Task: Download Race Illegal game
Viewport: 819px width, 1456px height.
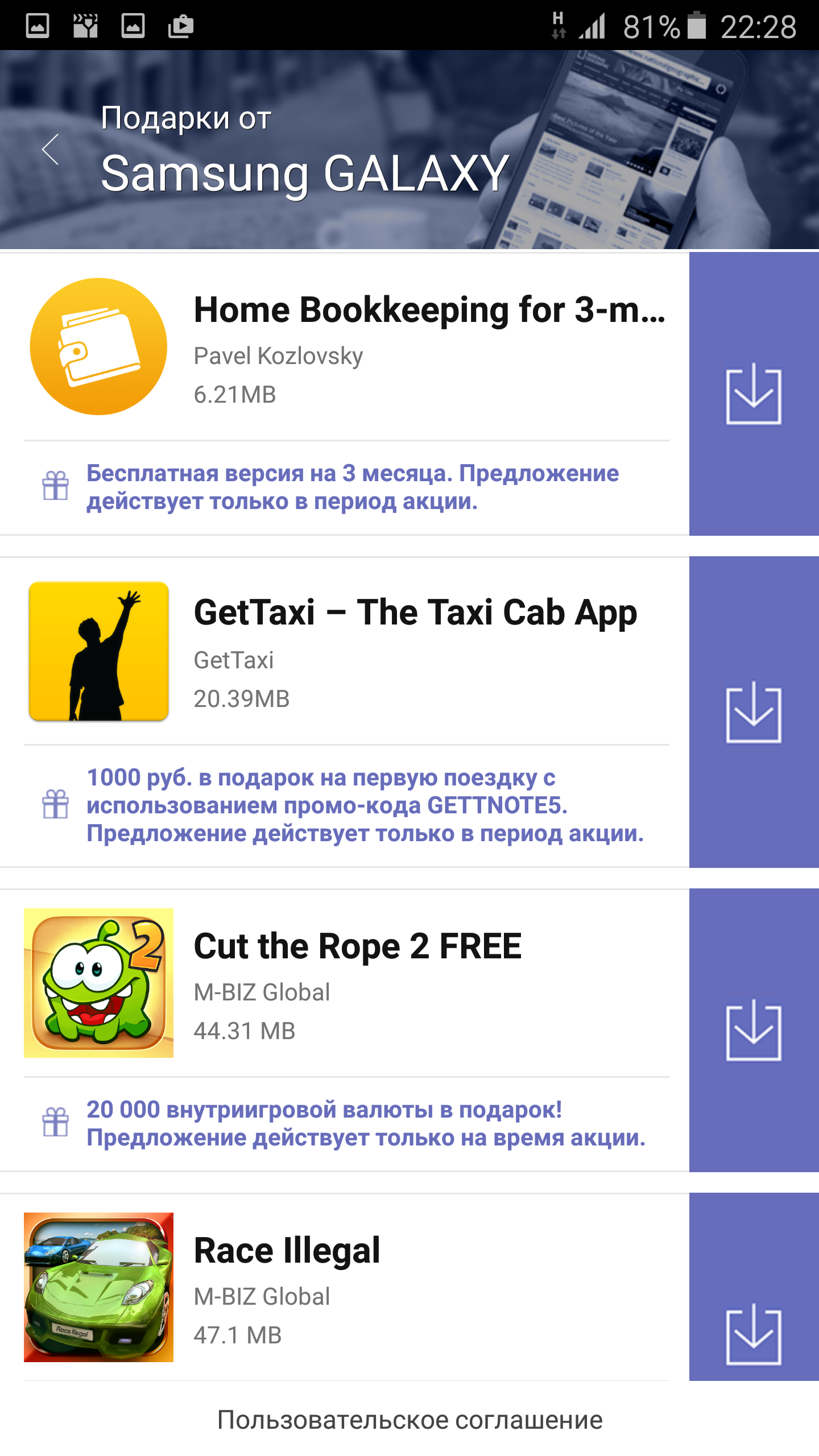Action: click(753, 1334)
